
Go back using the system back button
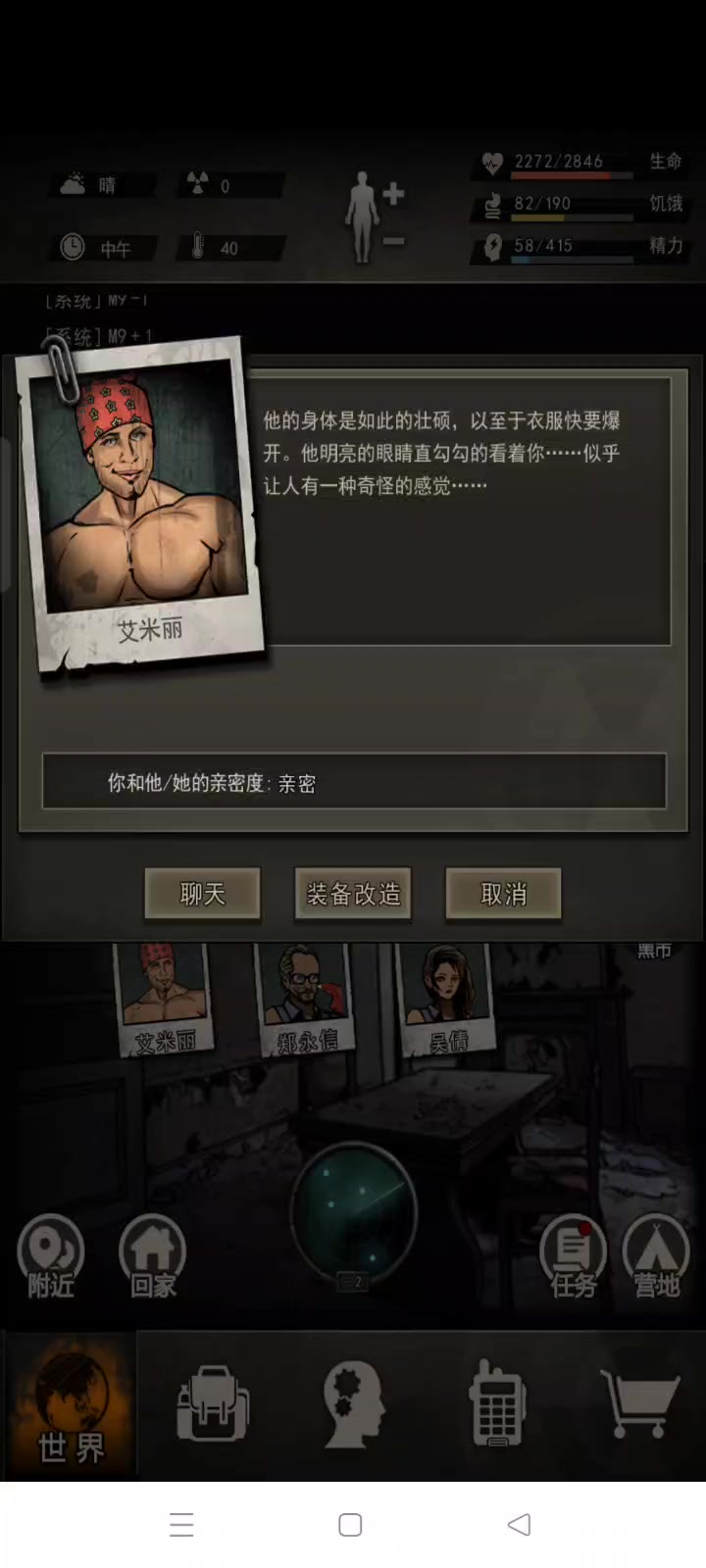click(520, 1524)
